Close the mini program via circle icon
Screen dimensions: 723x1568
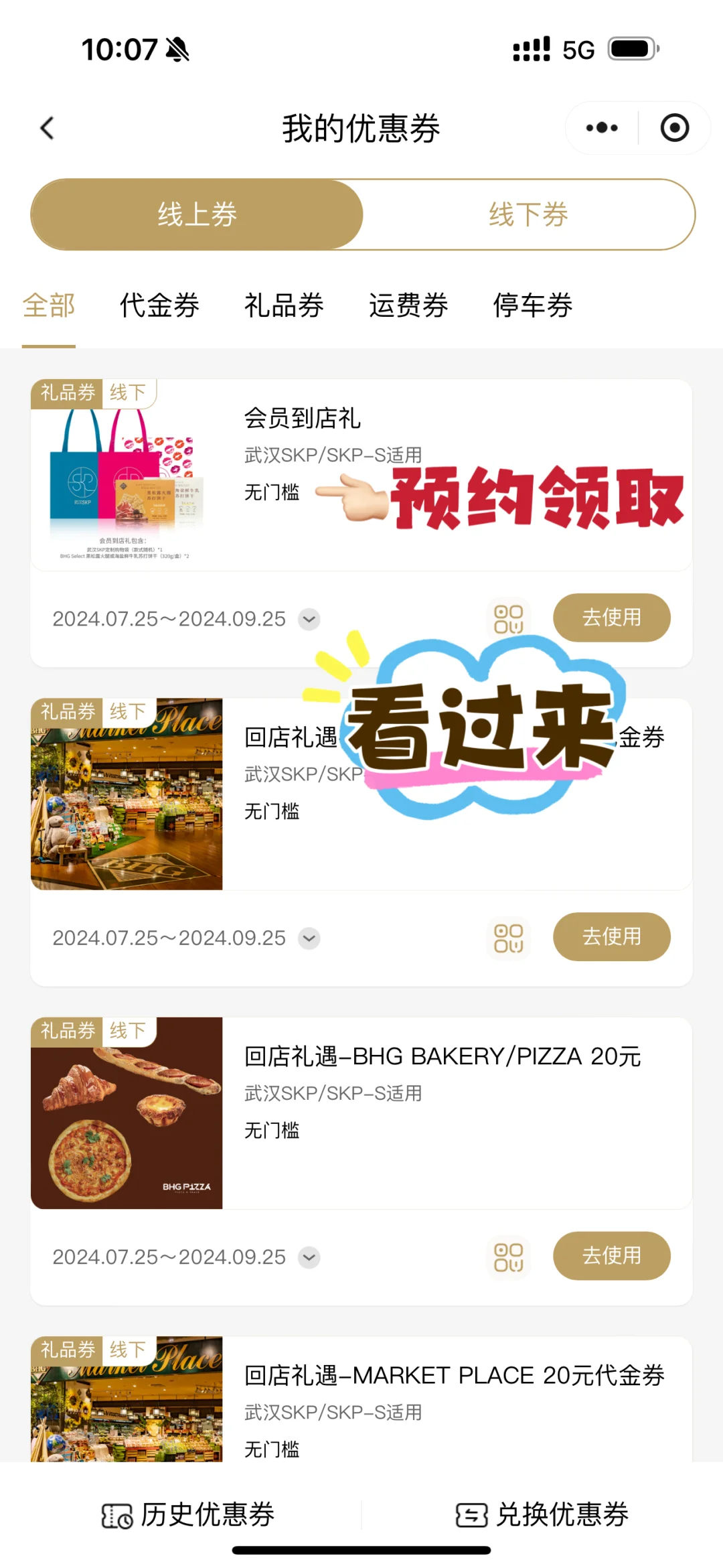pyautogui.click(x=674, y=128)
